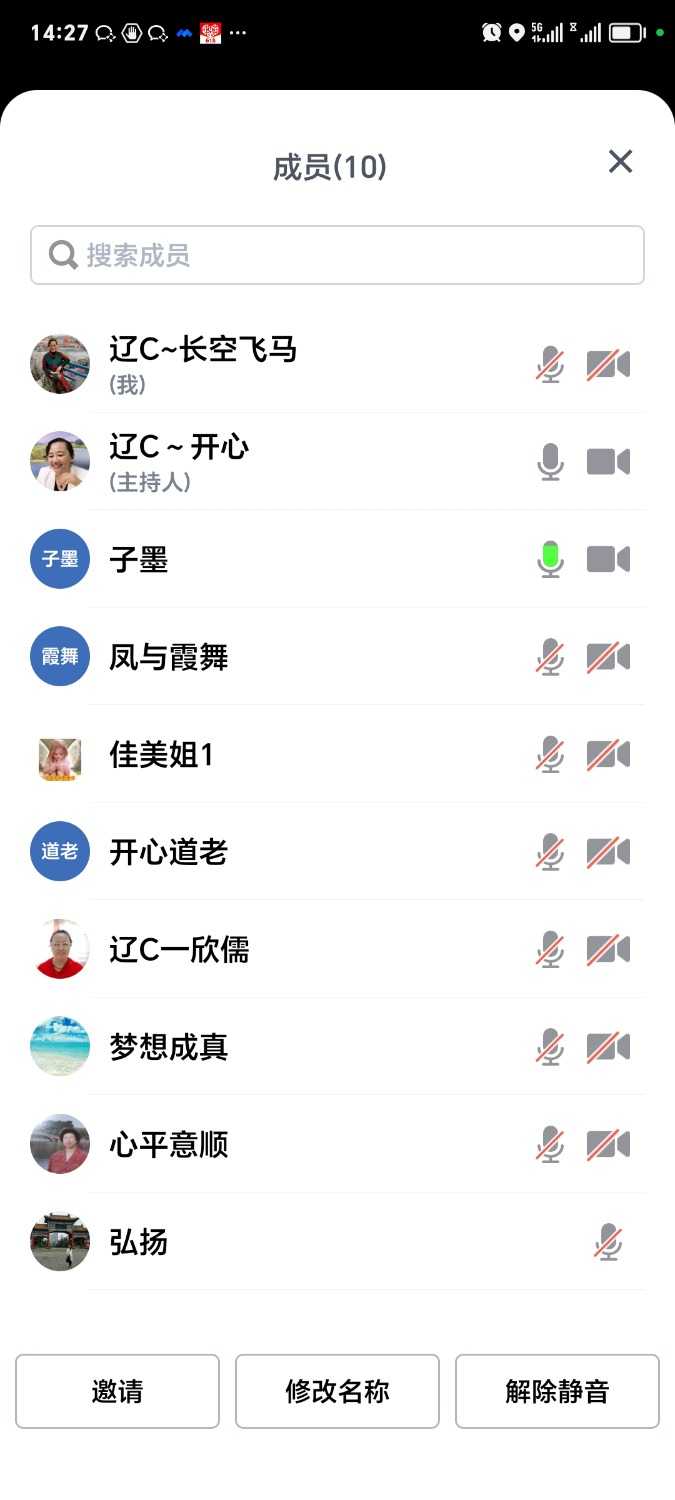Tap the 修改名称 rename button
This screenshot has width=675, height=1500.
click(x=337, y=1391)
